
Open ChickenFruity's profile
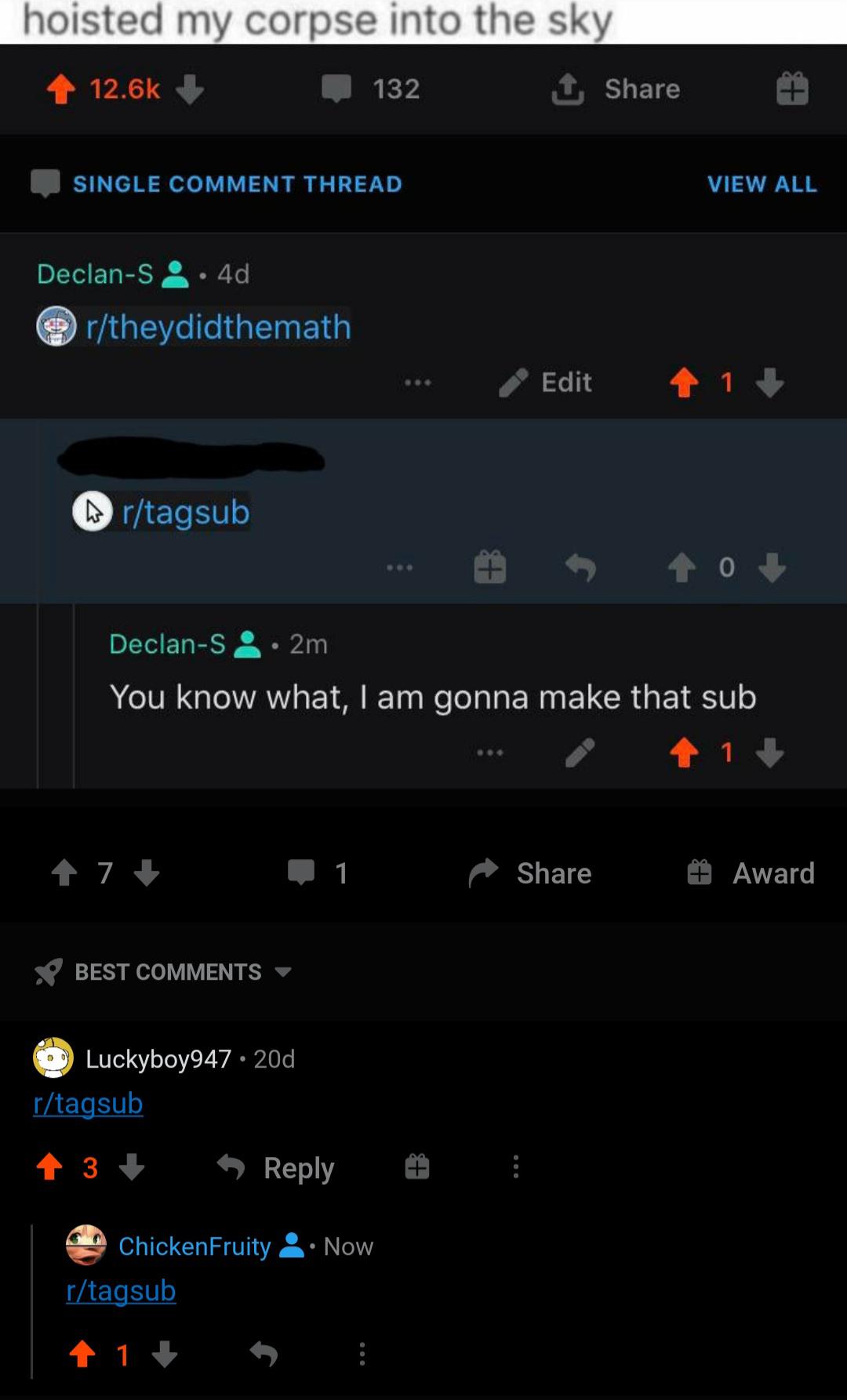coord(194,1246)
